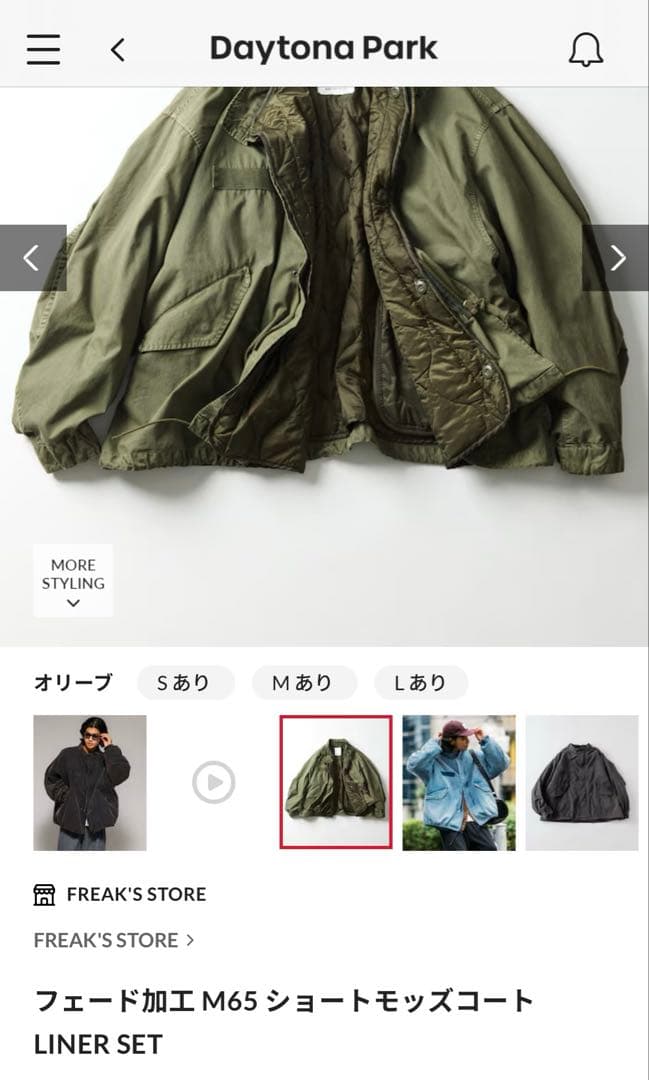Select the olive jacket thumbnail

coord(336,782)
